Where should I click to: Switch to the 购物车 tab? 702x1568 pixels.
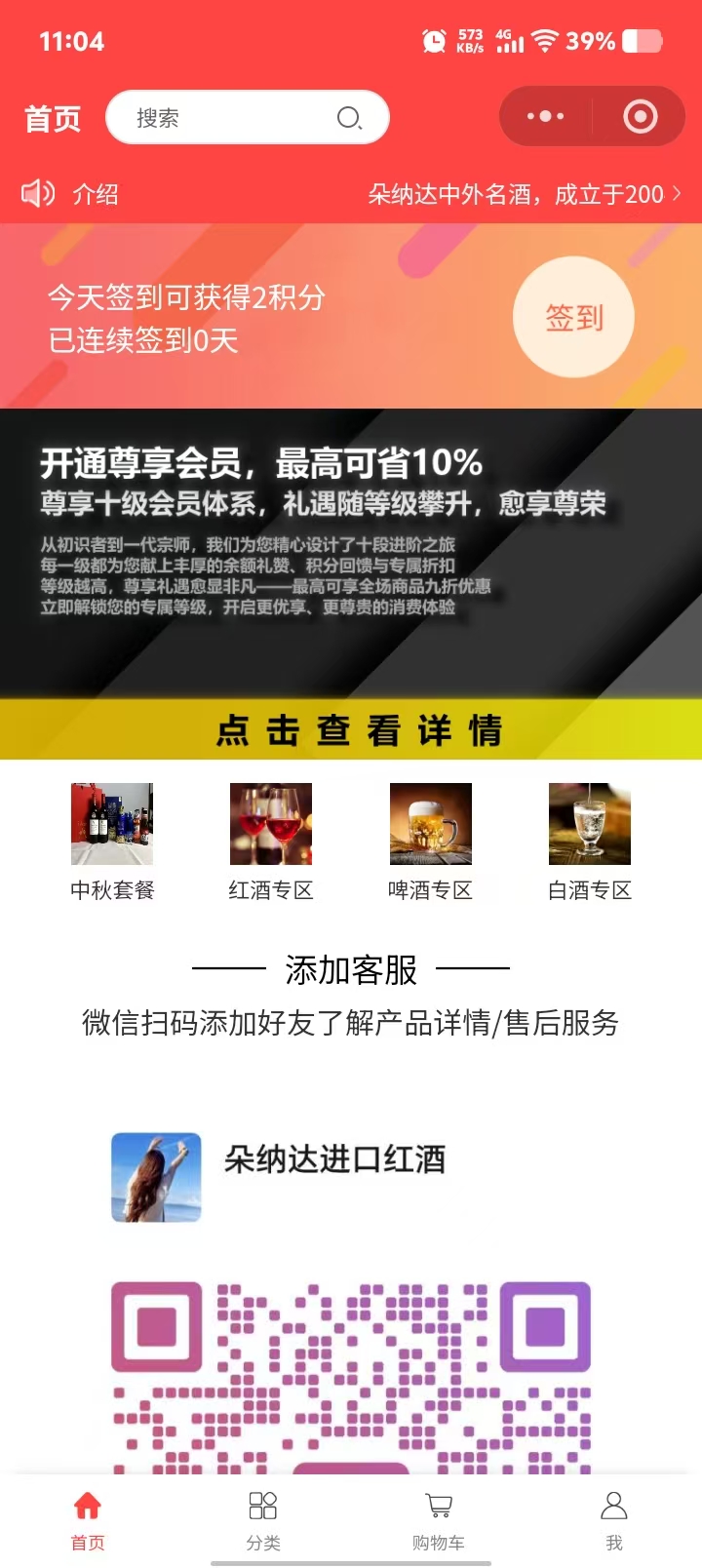pos(439,1519)
